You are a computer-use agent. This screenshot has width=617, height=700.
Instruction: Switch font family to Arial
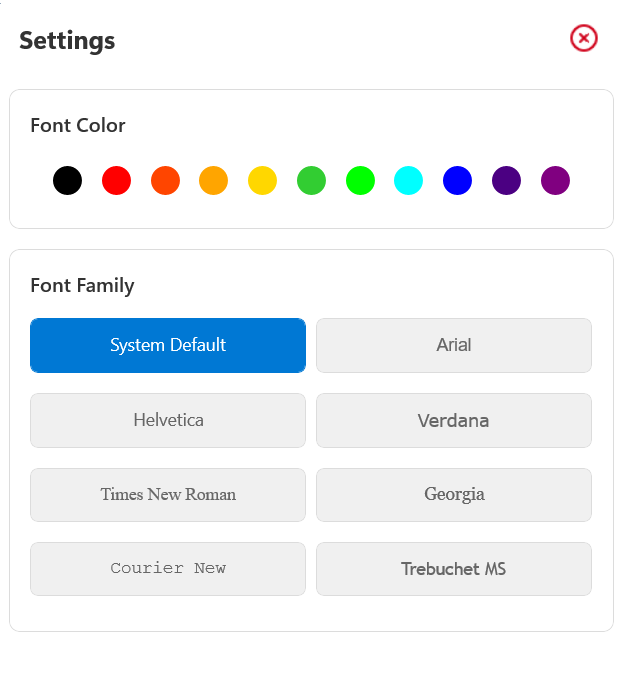[454, 345]
